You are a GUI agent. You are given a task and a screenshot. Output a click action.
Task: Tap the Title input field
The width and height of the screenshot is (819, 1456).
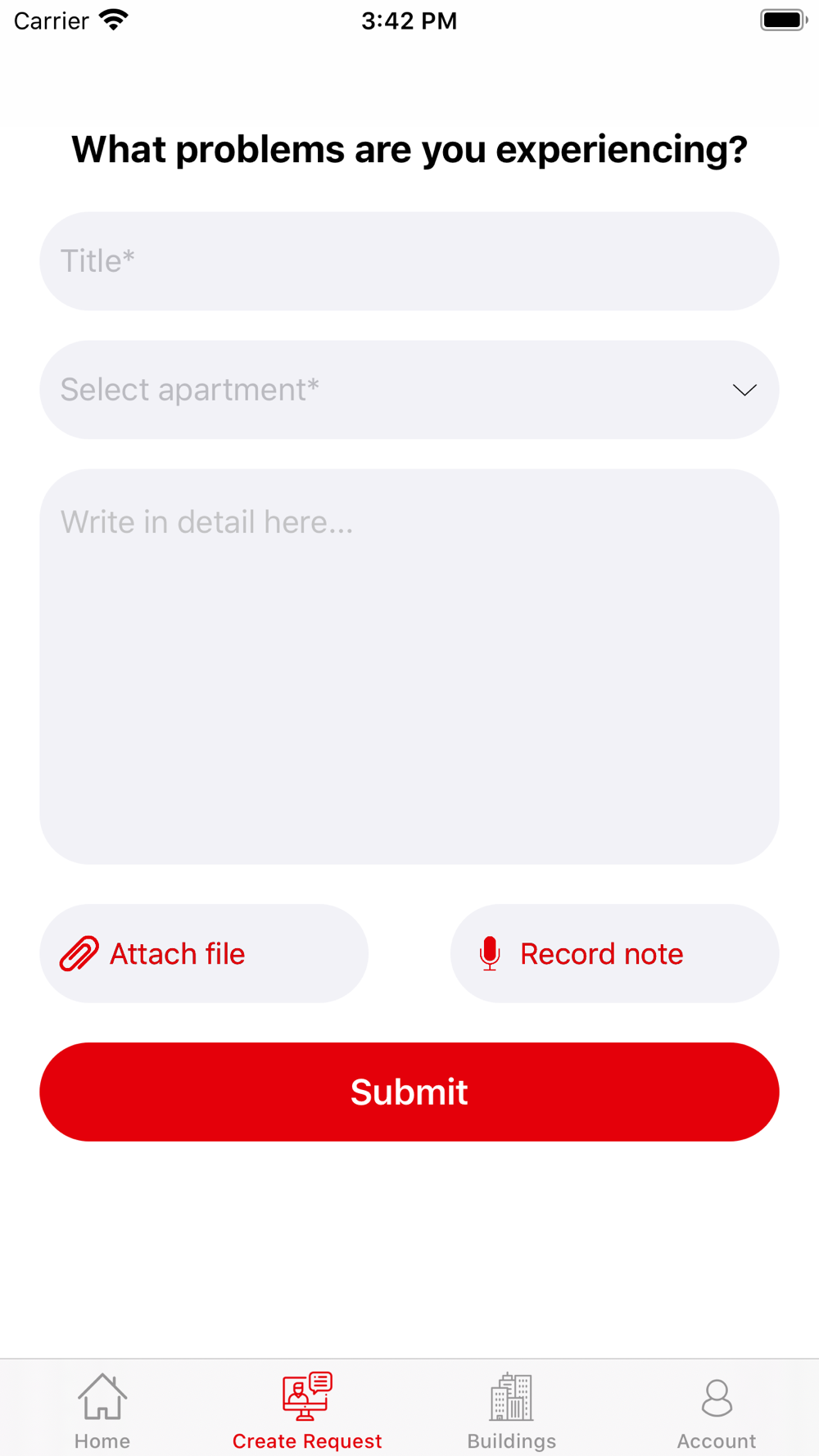tap(409, 261)
